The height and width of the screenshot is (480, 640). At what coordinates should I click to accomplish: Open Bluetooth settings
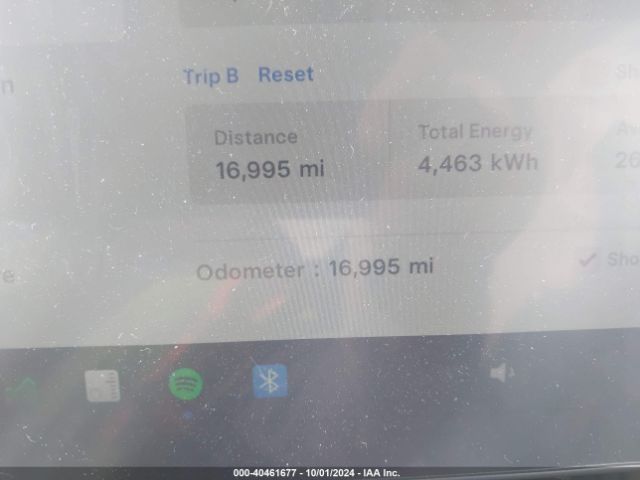268,381
